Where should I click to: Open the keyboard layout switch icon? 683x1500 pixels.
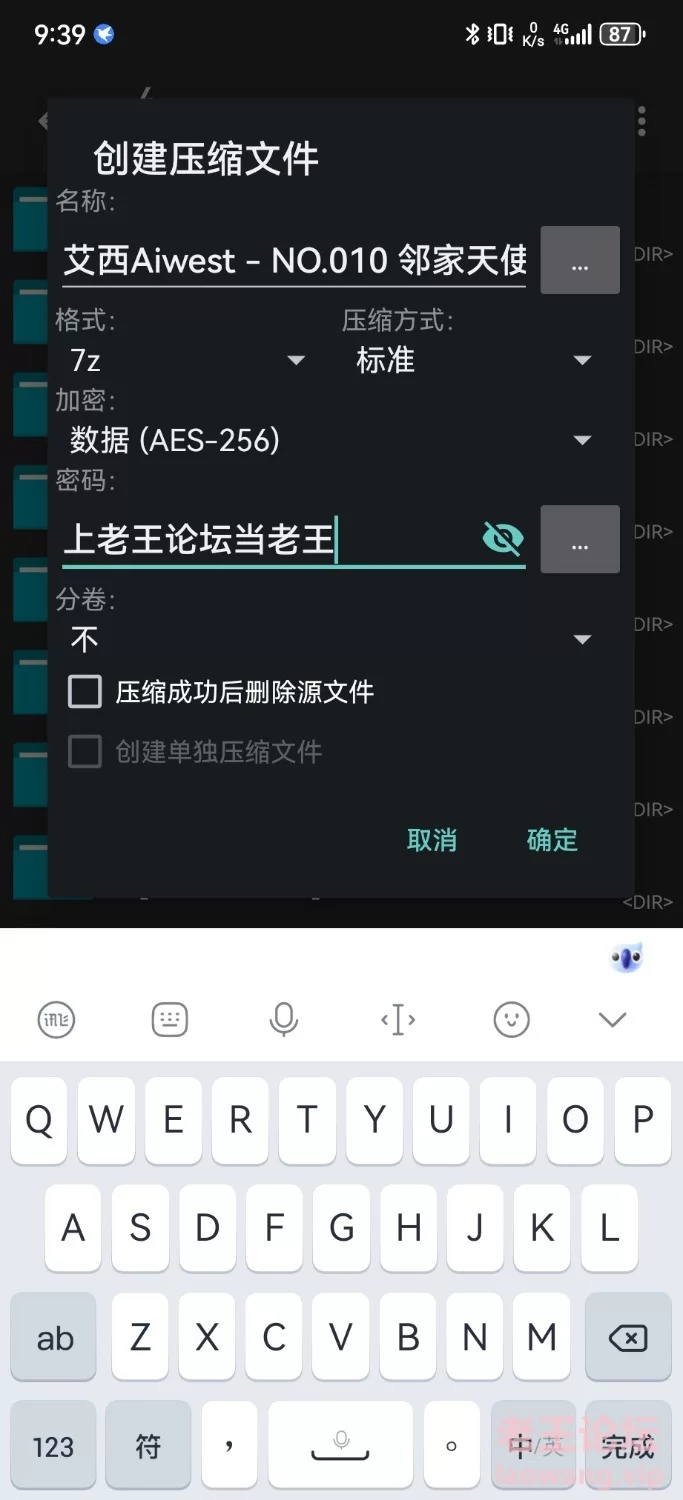click(170, 1020)
